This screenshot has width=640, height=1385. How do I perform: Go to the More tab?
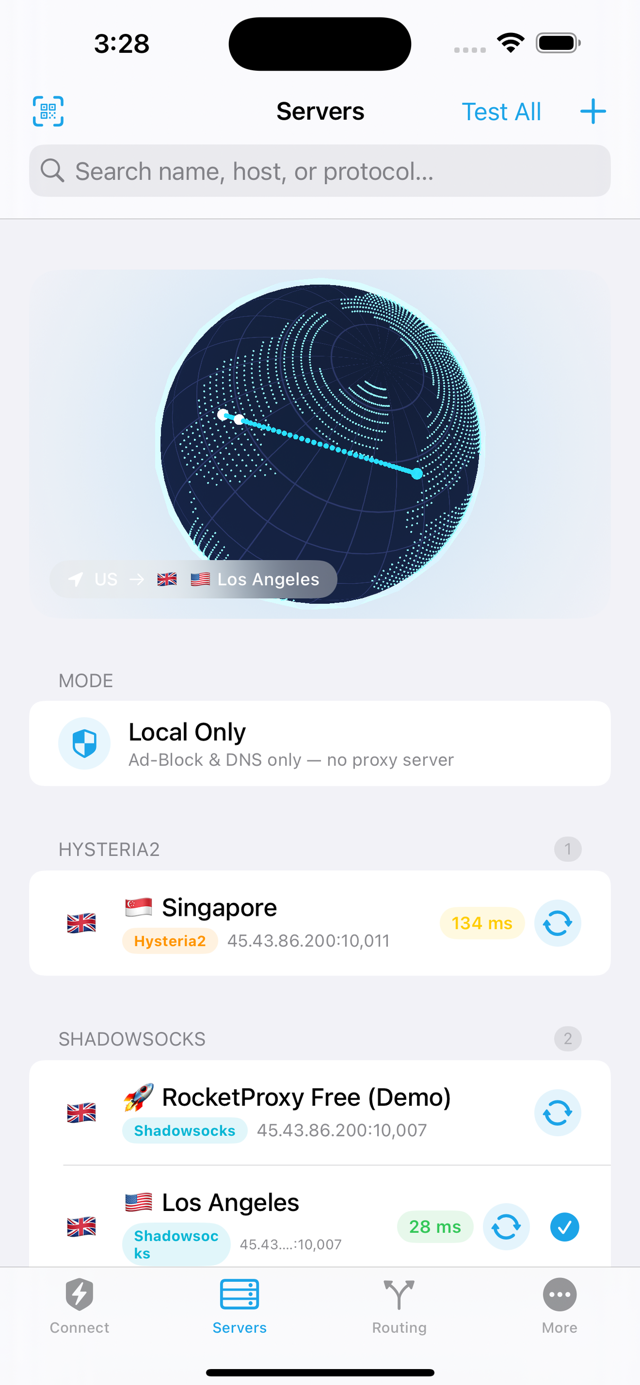[560, 1307]
